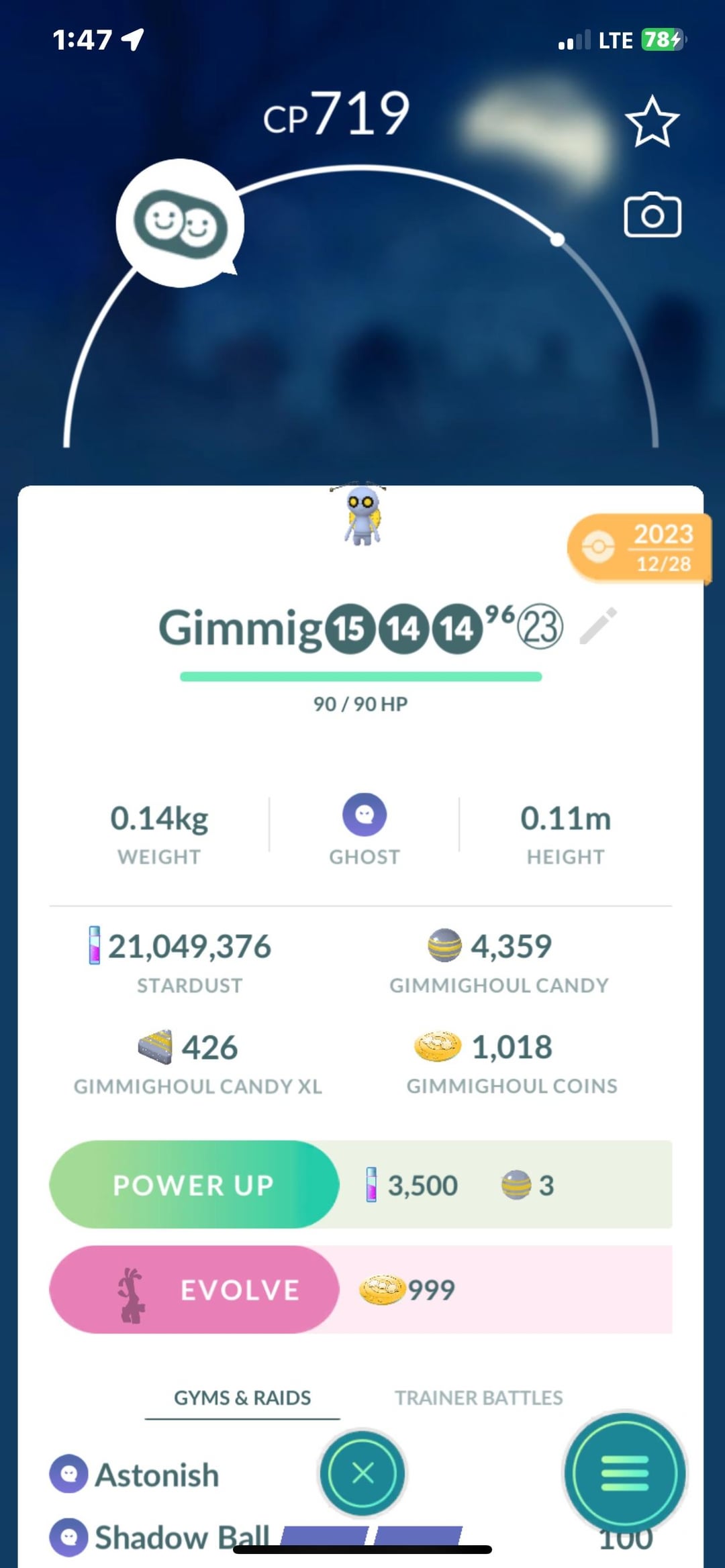Open the 2023 12/28 catch date badge
This screenshot has height=1568, width=725.
pos(639,547)
